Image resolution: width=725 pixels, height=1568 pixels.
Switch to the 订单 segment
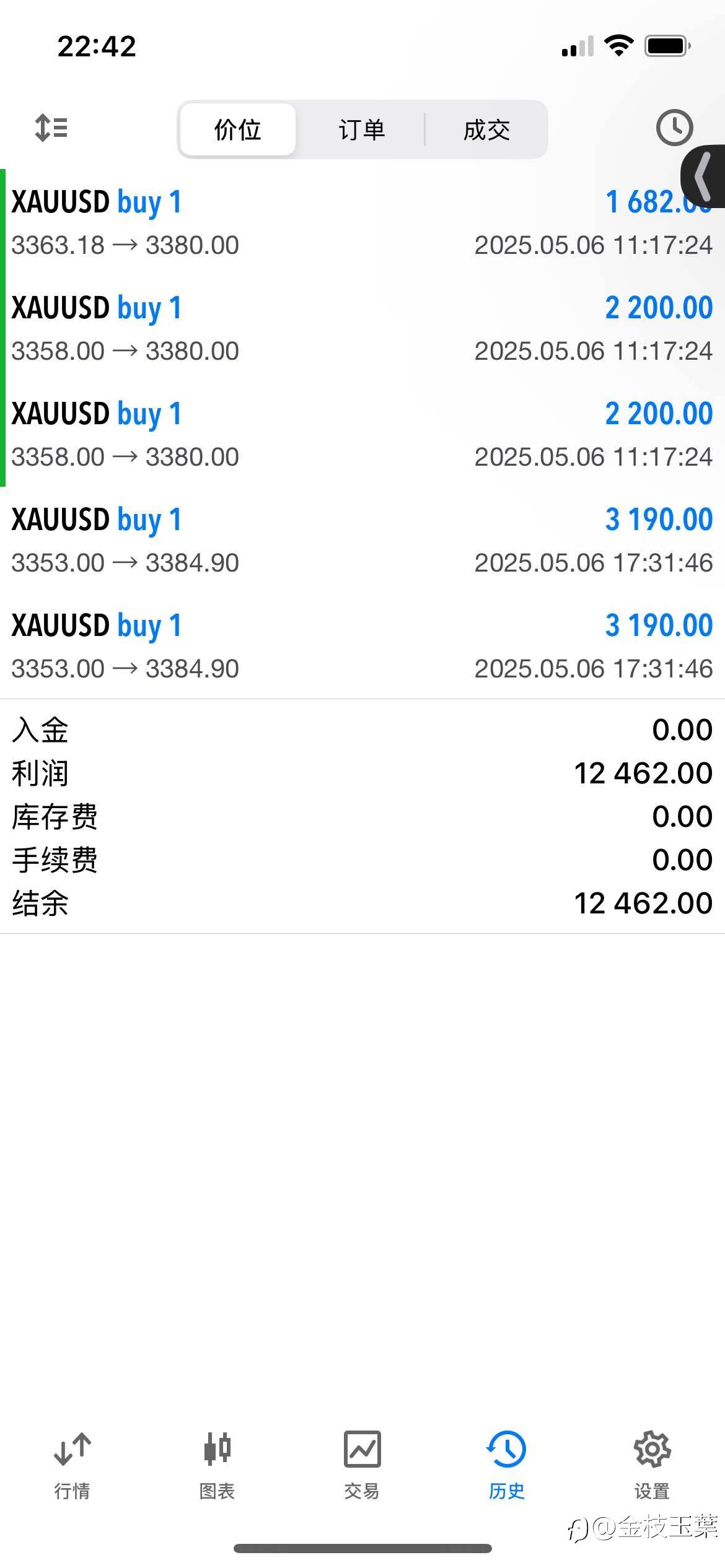[362, 129]
